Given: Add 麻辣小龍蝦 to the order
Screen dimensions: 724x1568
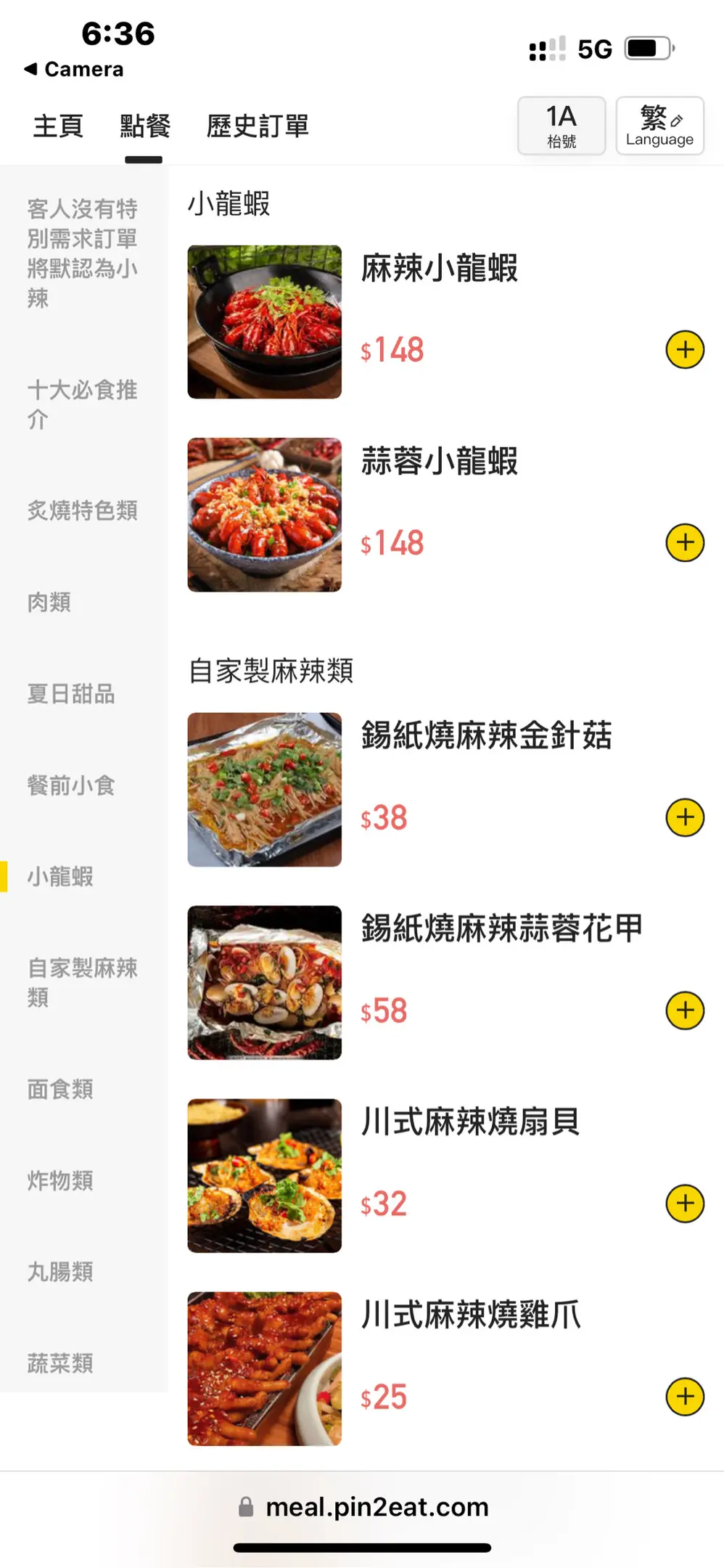Looking at the screenshot, I should tap(685, 350).
